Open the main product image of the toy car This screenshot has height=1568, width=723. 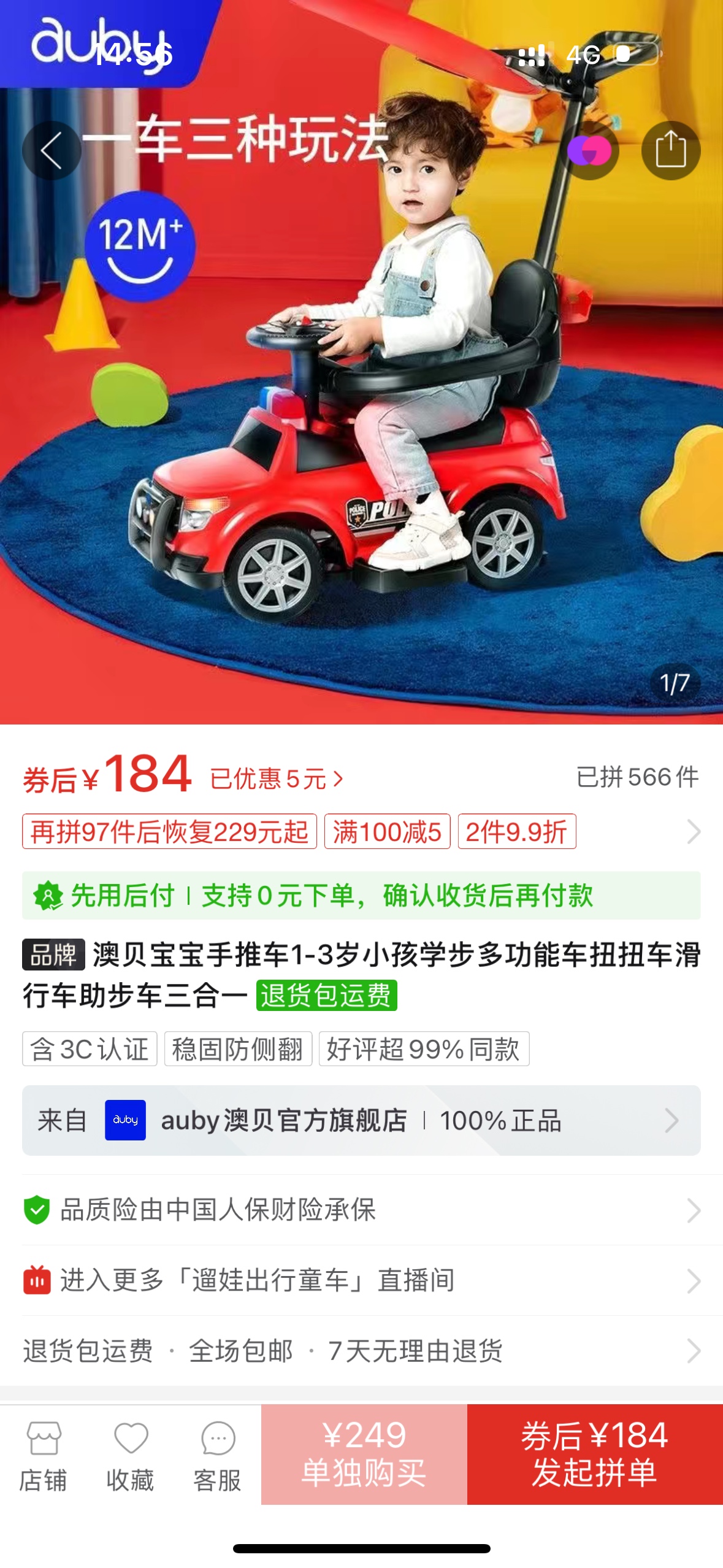tap(361, 429)
